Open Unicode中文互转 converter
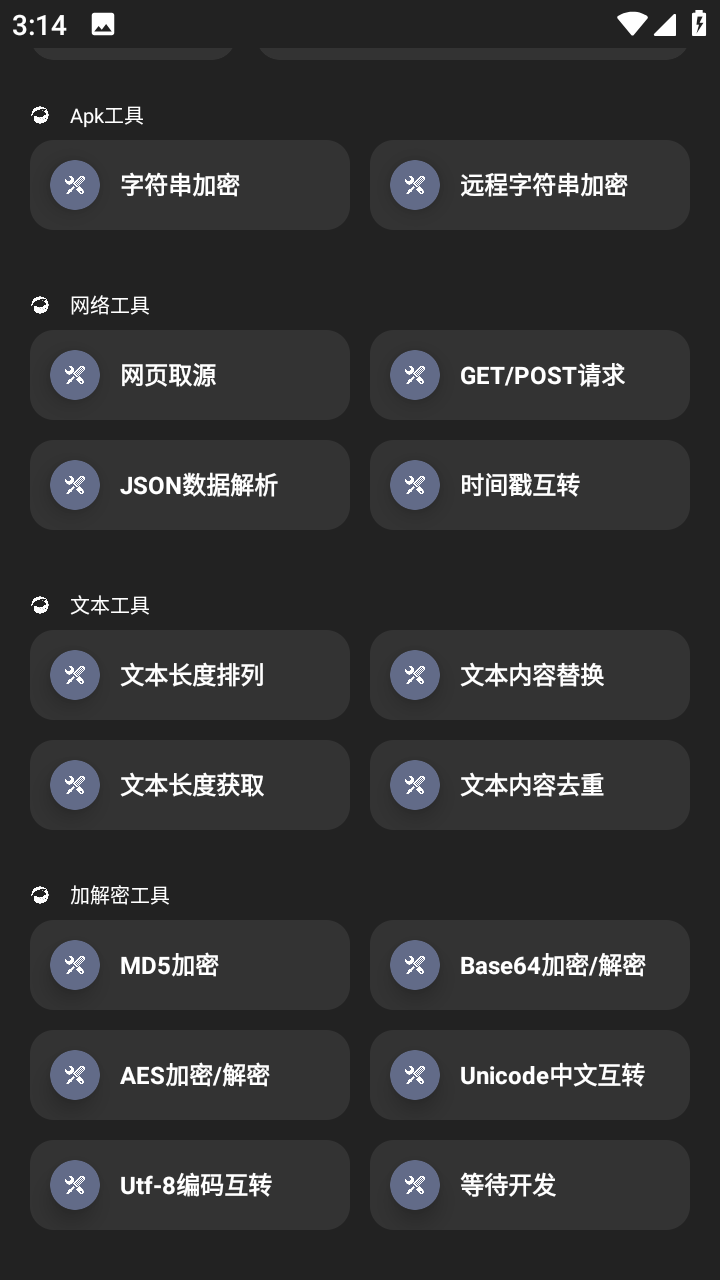720x1280 pixels. 530,1075
